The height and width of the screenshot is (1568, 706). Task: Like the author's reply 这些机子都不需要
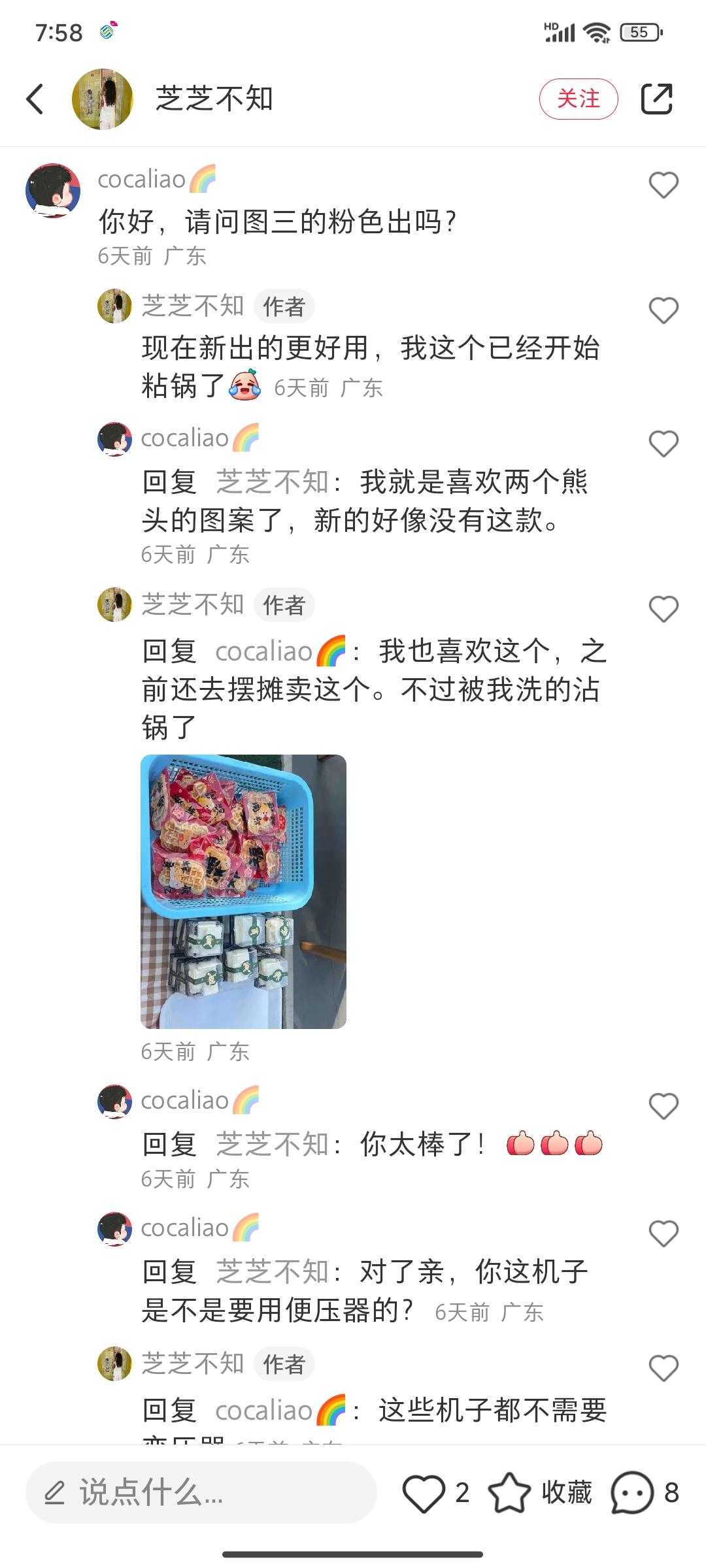(x=663, y=1367)
